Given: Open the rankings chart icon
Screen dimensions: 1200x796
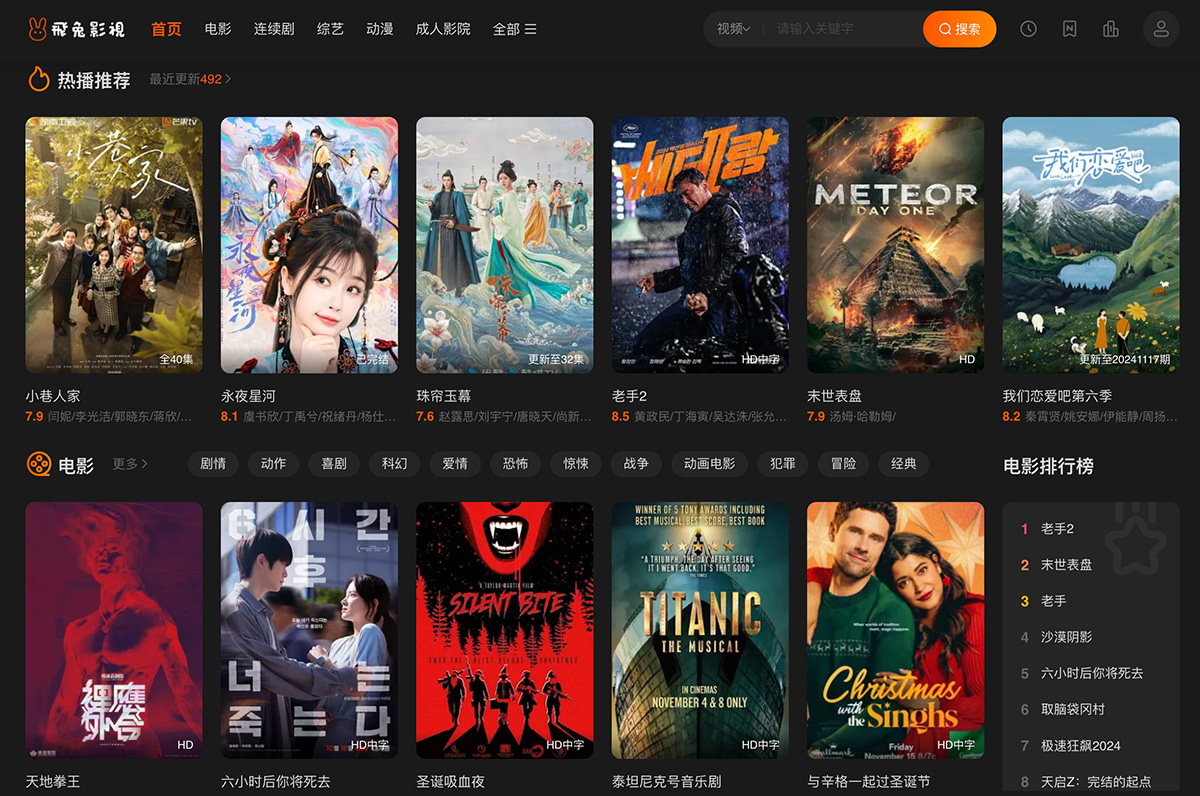Looking at the screenshot, I should tap(1110, 29).
